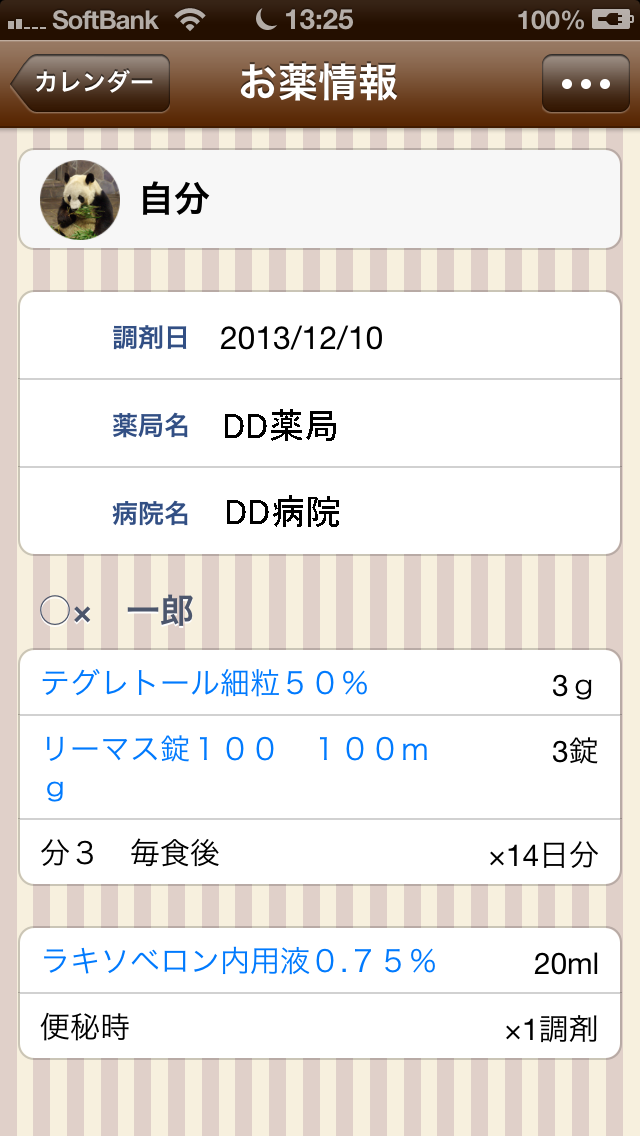The image size is (640, 1136).
Task: Open the three-dot more options menu
Action: 585,83
